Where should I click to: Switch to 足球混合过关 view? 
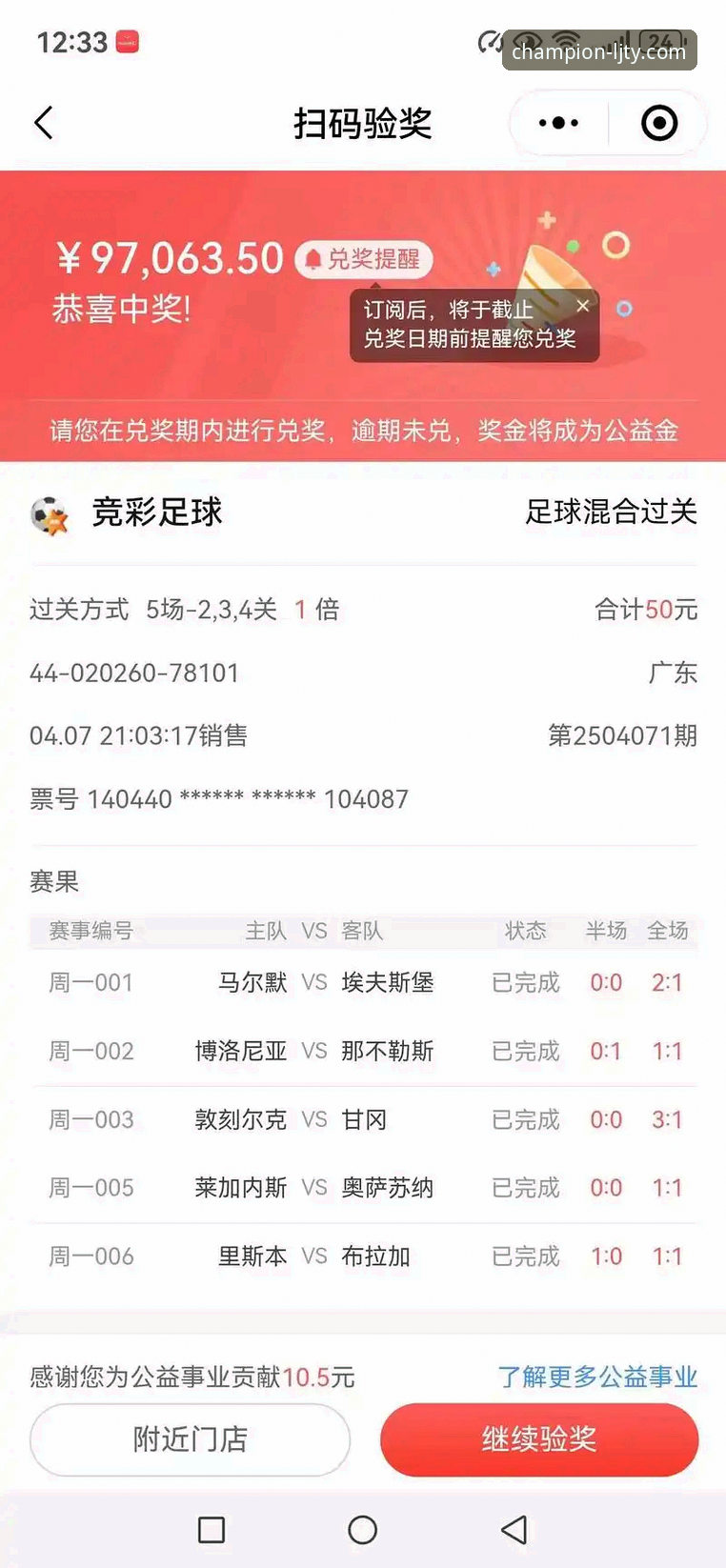pos(609,513)
